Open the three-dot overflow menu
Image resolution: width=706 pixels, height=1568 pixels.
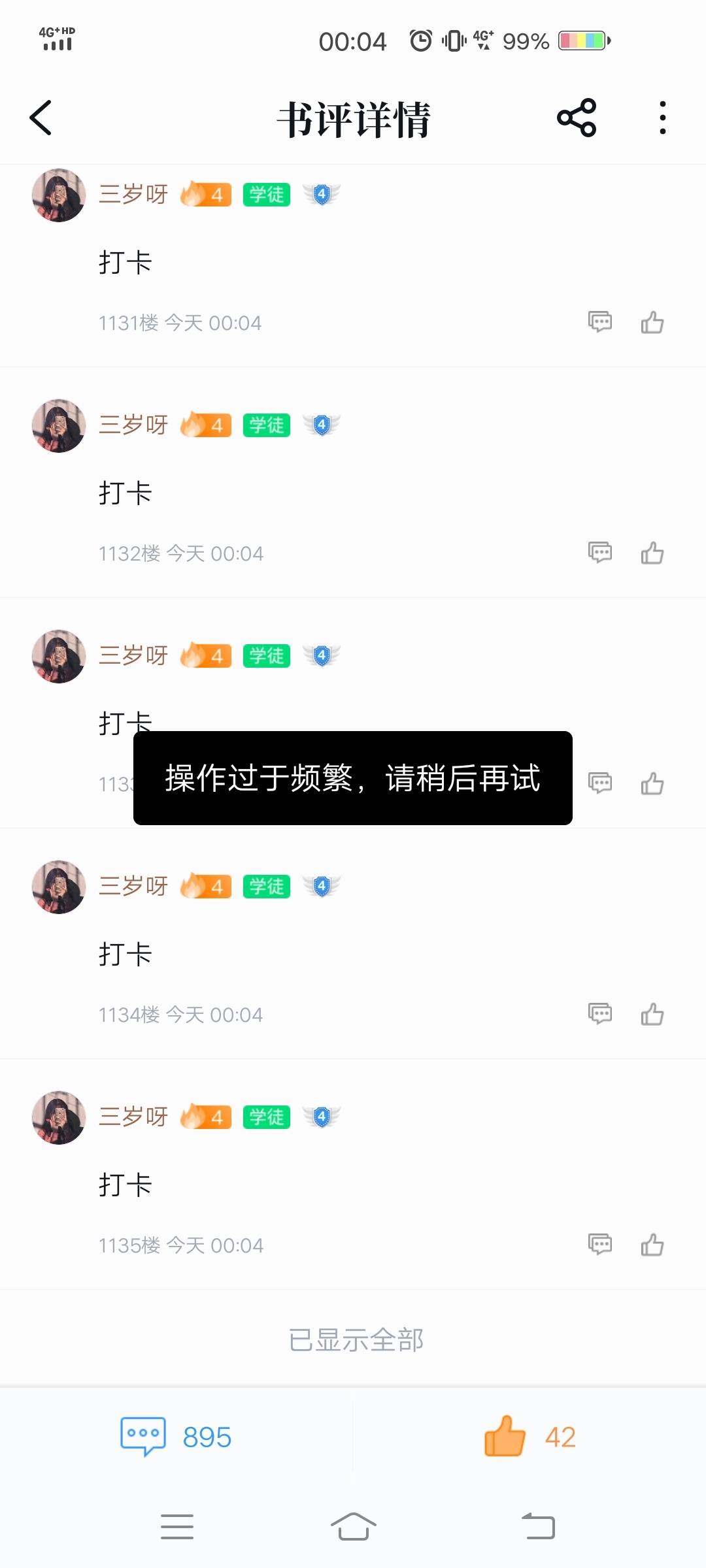[662, 118]
